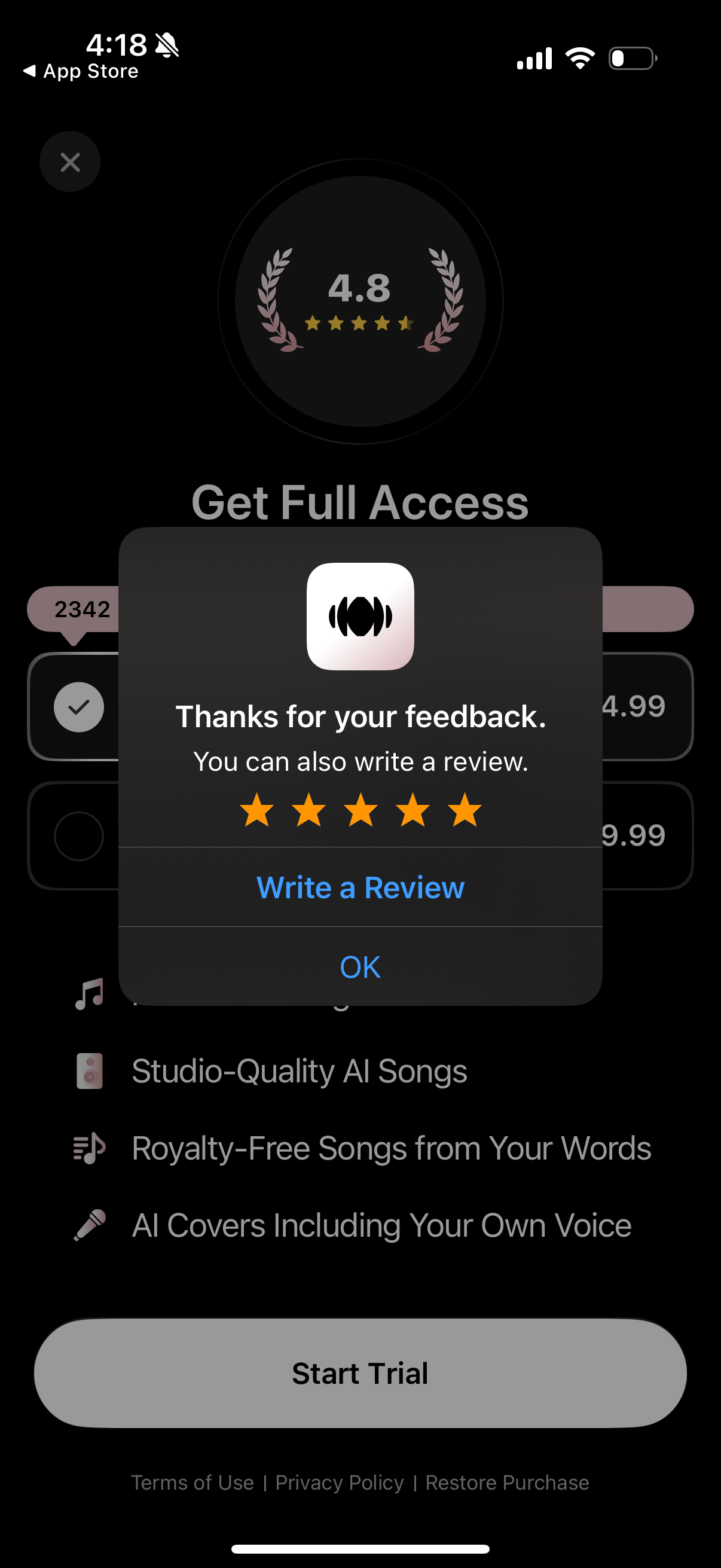Tap Restore Purchase
Viewport: 721px width, 1568px height.
507,1483
